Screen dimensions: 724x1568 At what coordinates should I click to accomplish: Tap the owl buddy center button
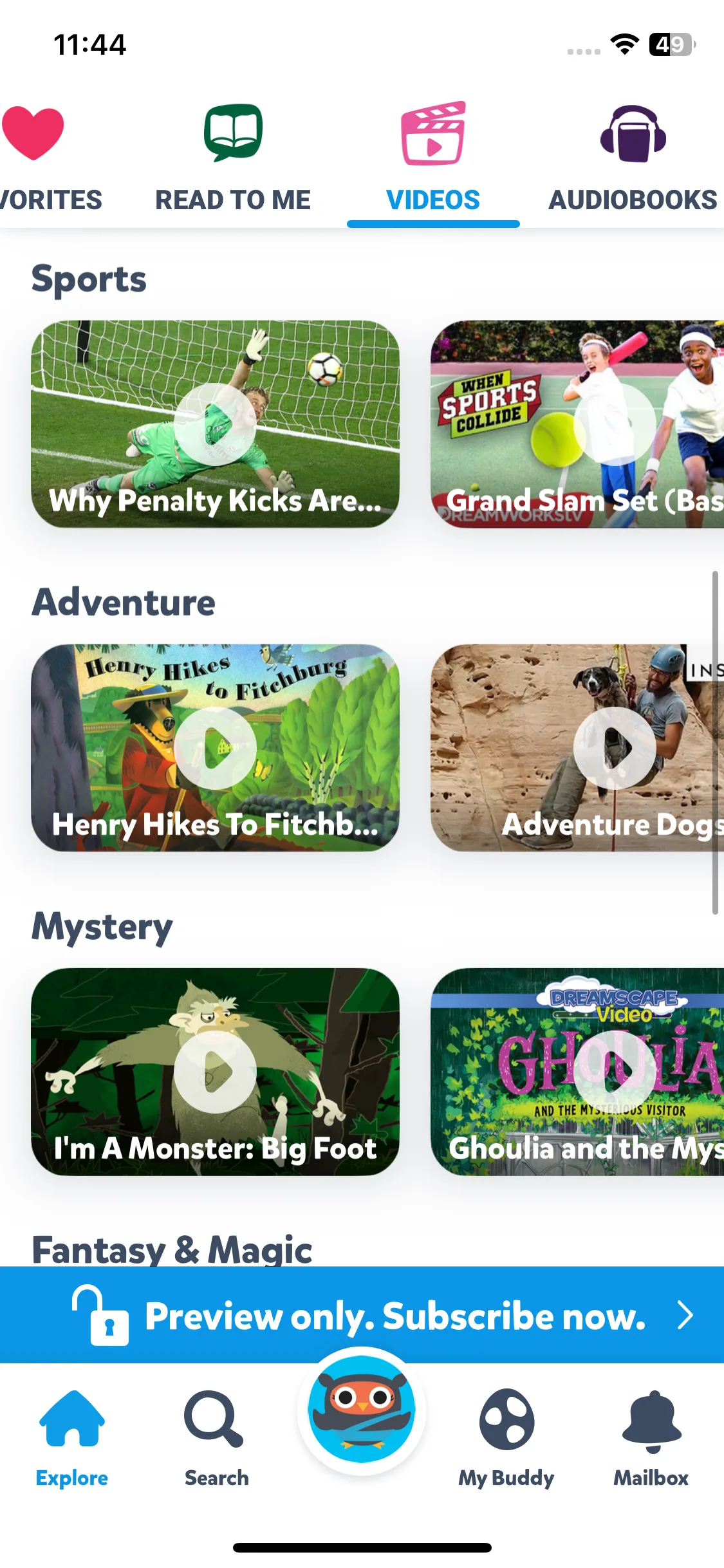click(362, 1410)
